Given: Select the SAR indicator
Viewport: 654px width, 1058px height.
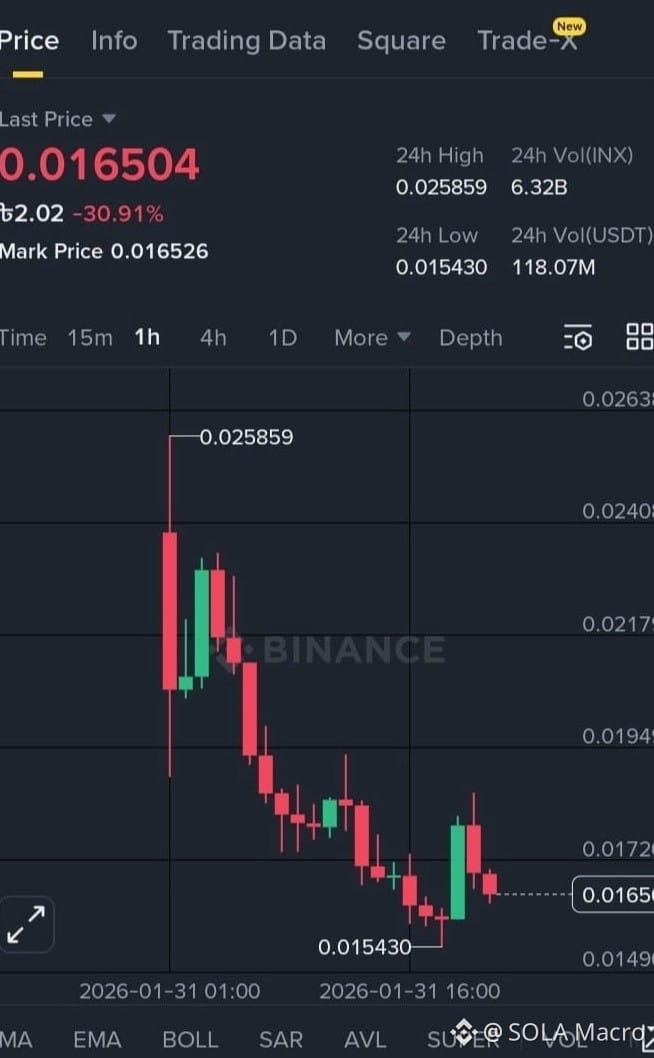Looking at the screenshot, I should tap(281, 1040).
